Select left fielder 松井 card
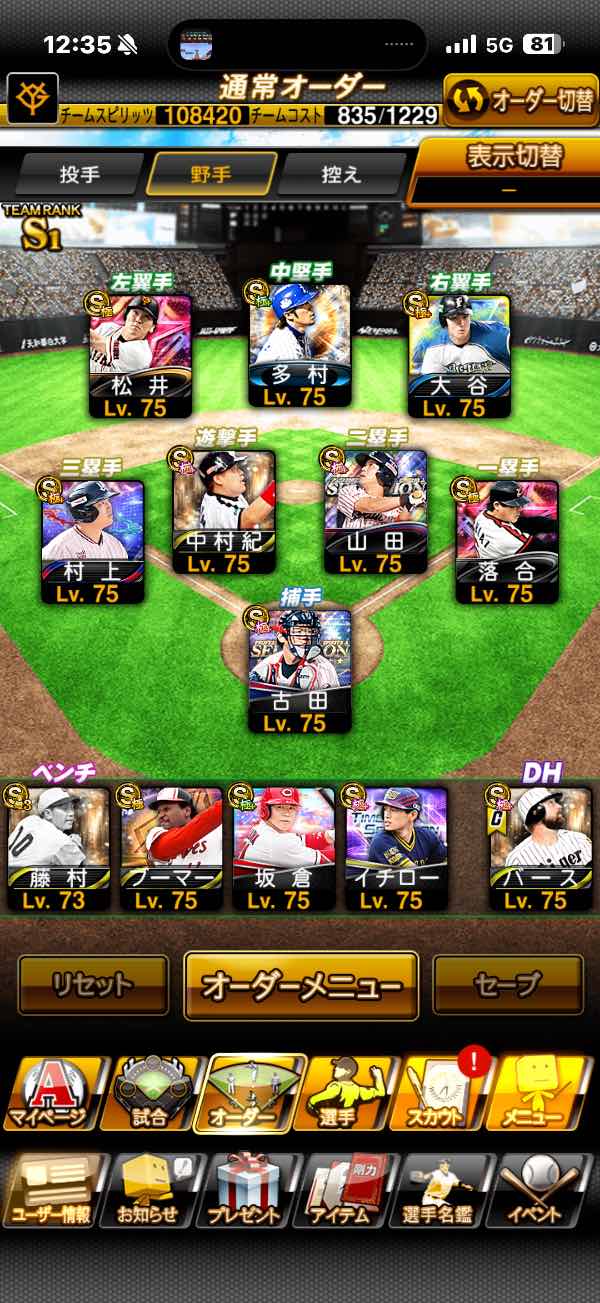 (141, 356)
